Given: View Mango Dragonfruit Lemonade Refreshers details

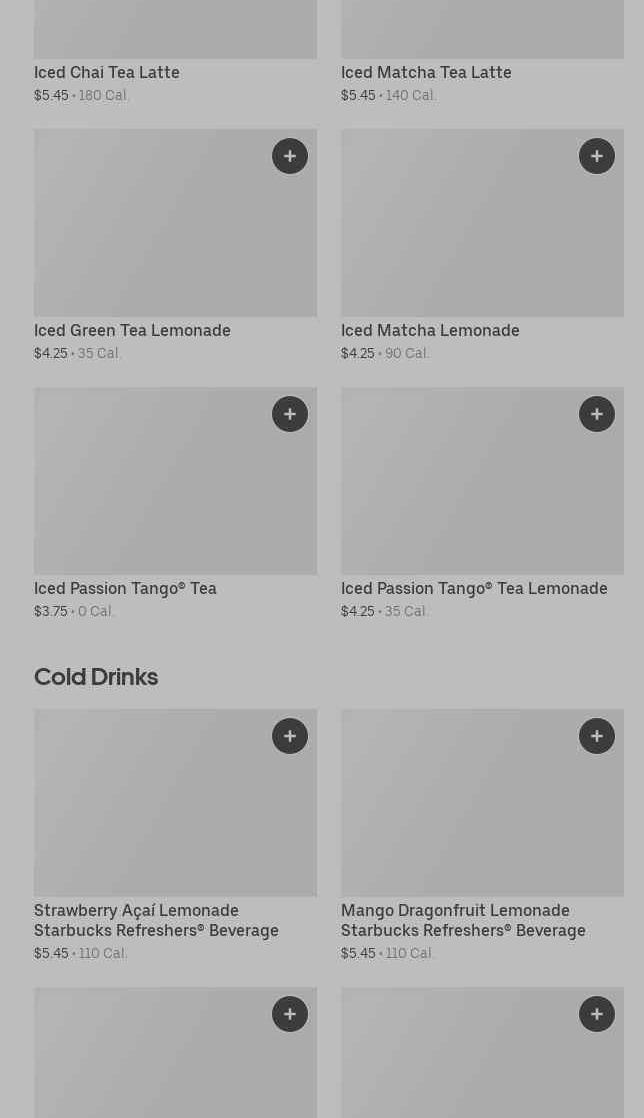Looking at the screenshot, I should 482,836.
